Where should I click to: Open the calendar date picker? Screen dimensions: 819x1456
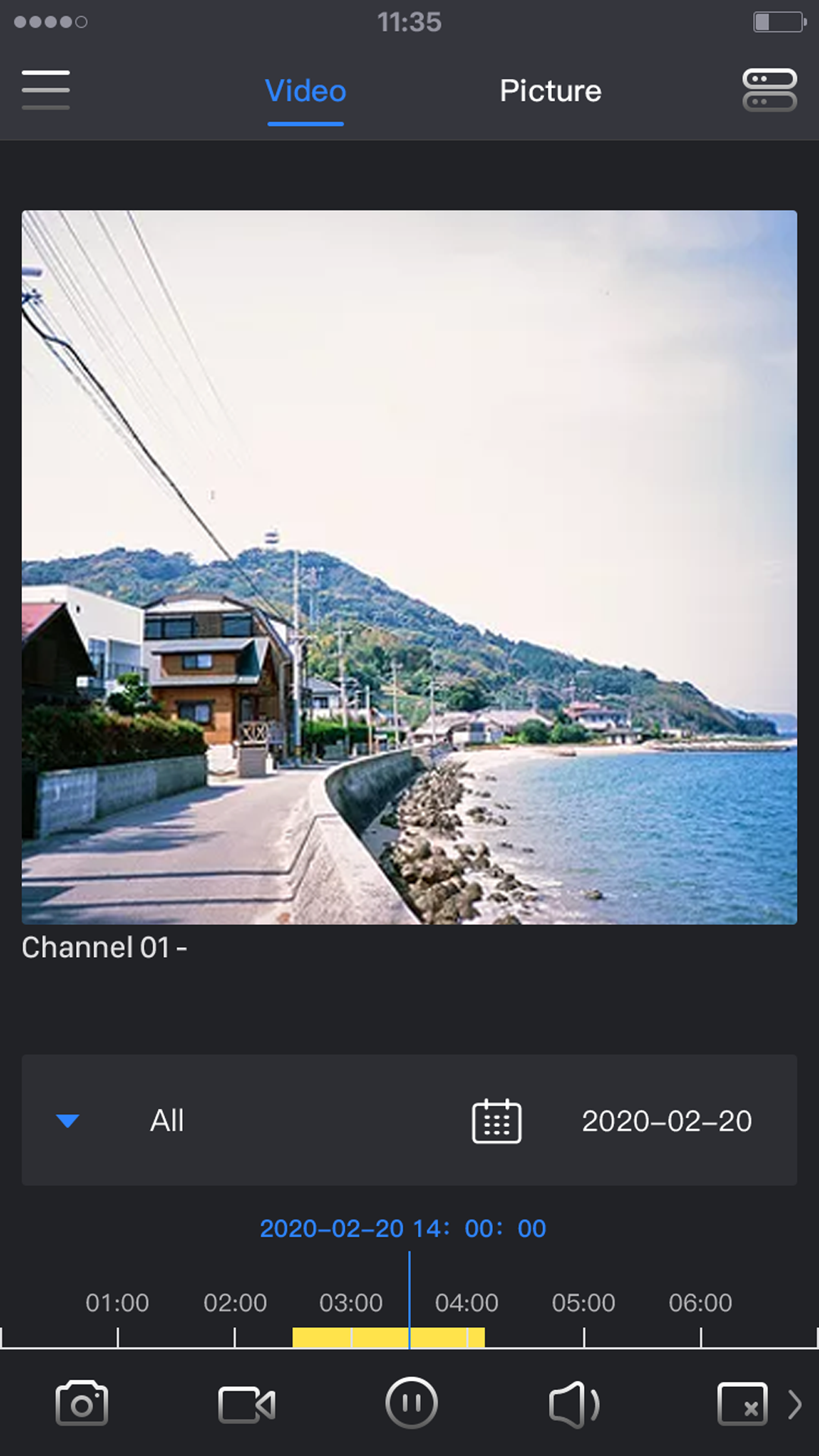497,1121
